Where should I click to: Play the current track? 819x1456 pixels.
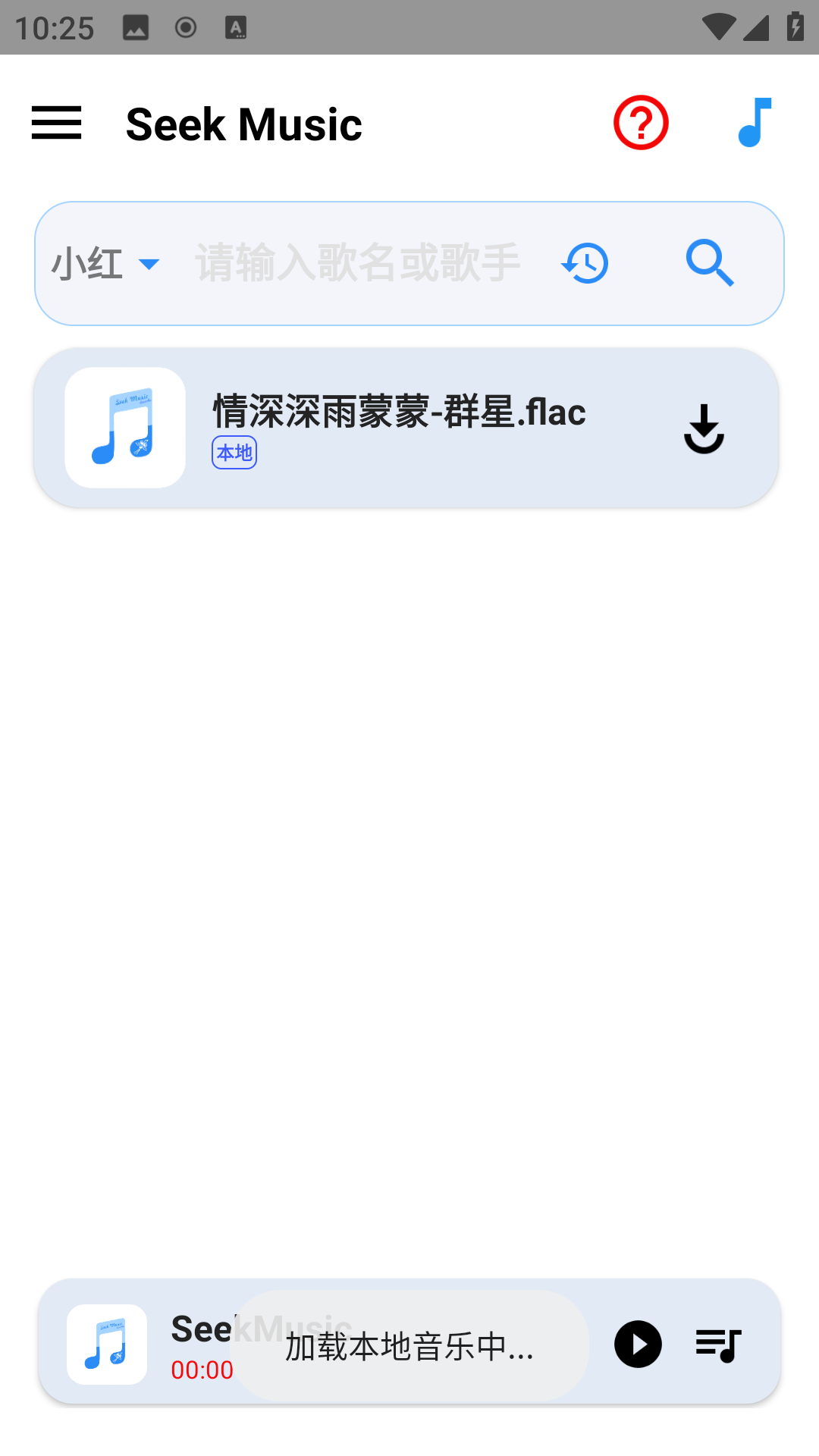point(638,1344)
